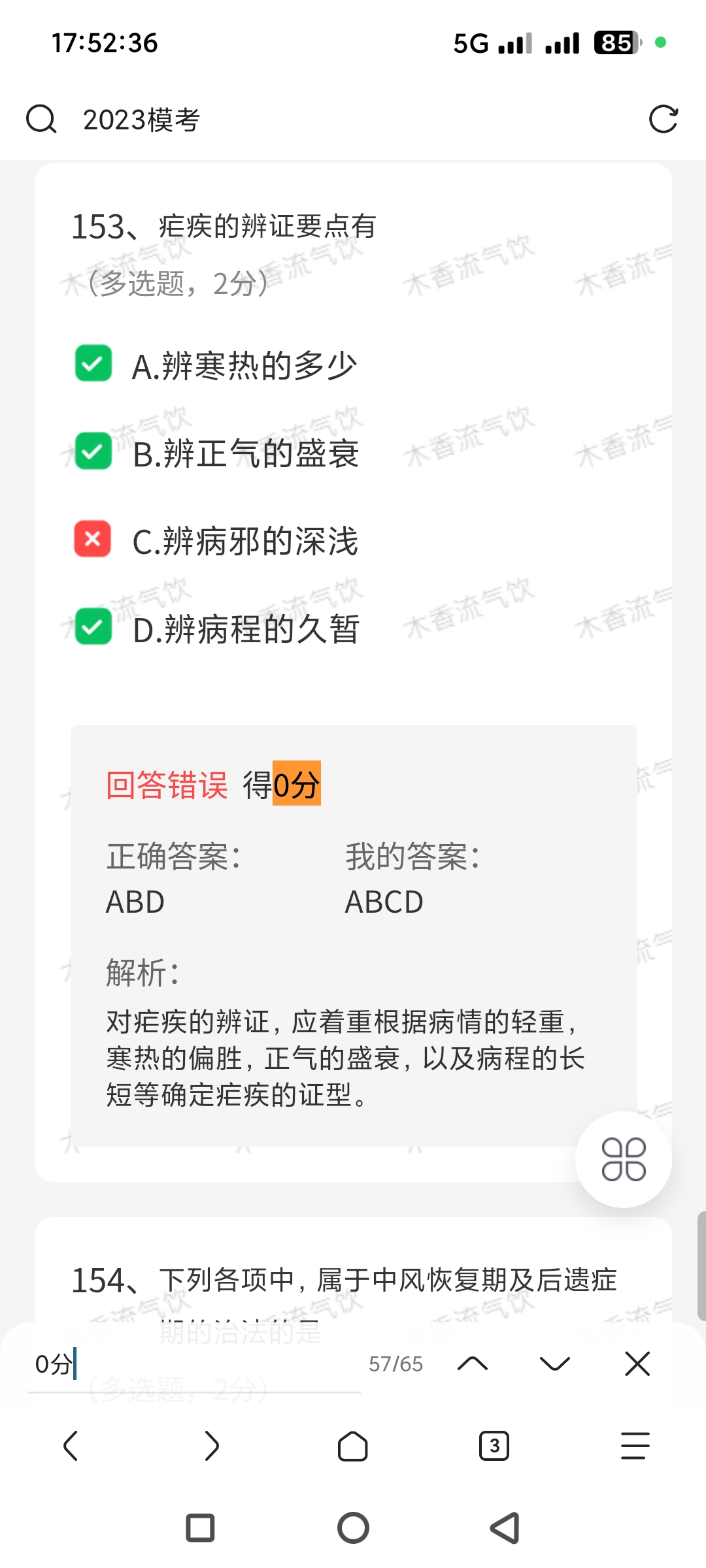Toggle checkbox for option A.辨寒热的多少
The width and height of the screenshot is (706, 1568).
click(93, 363)
